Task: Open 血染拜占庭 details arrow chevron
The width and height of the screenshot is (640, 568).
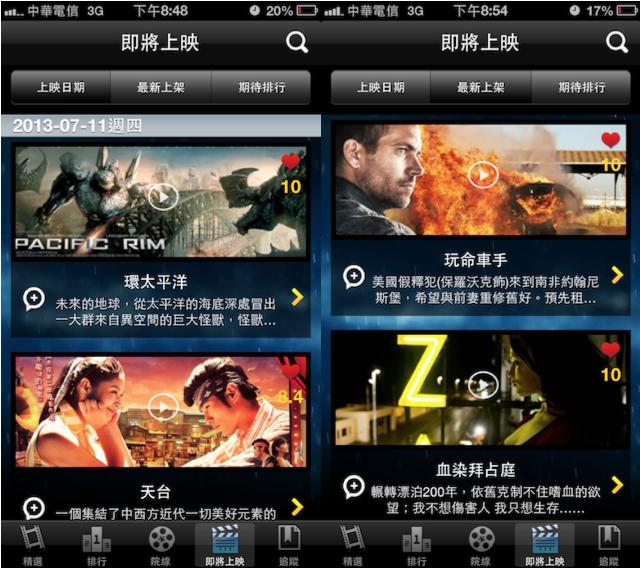Action: (x=617, y=485)
